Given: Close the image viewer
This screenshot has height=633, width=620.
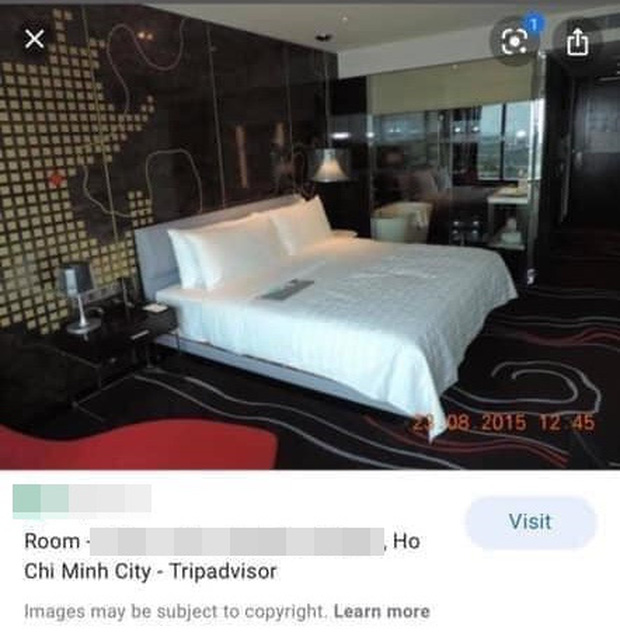Looking at the screenshot, I should click(35, 39).
